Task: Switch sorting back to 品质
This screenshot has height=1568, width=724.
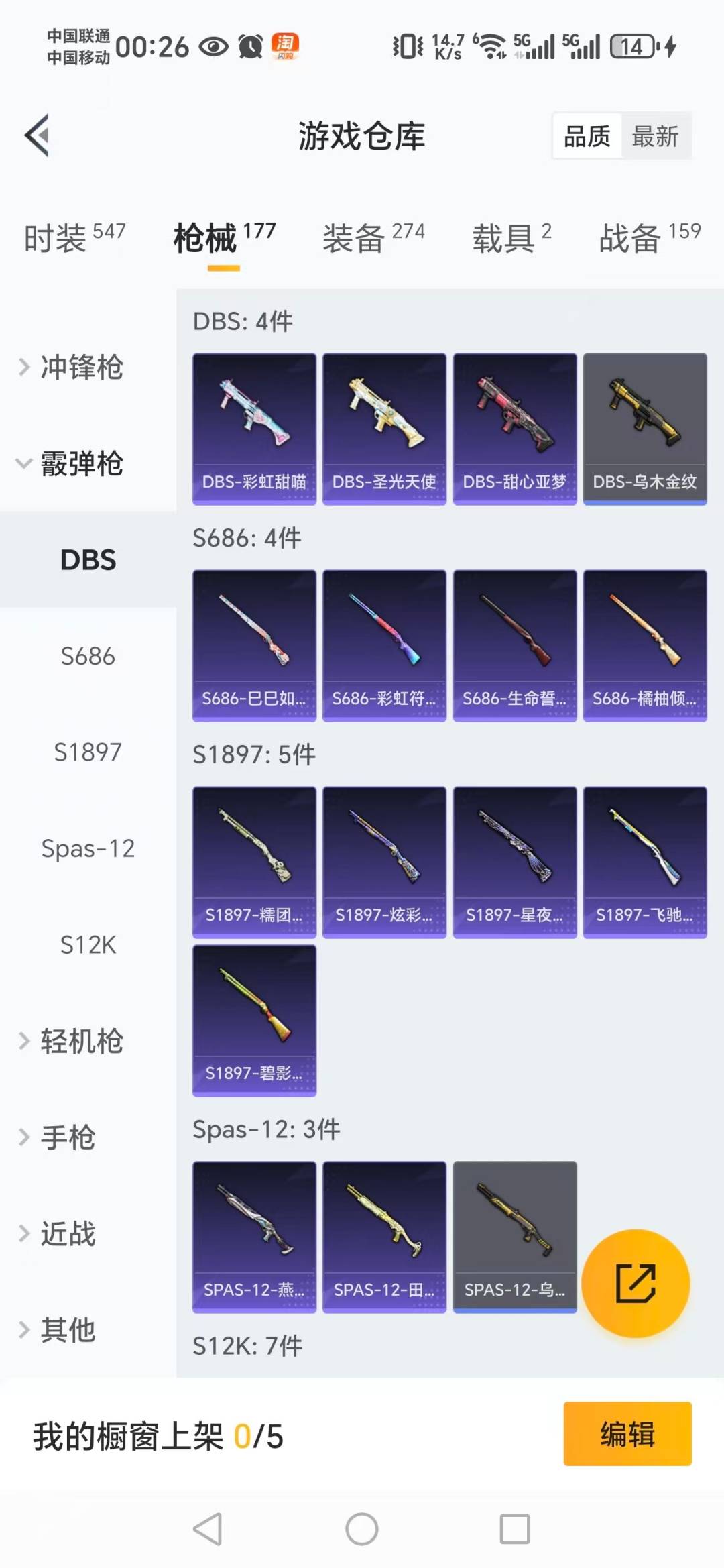Action: click(586, 135)
